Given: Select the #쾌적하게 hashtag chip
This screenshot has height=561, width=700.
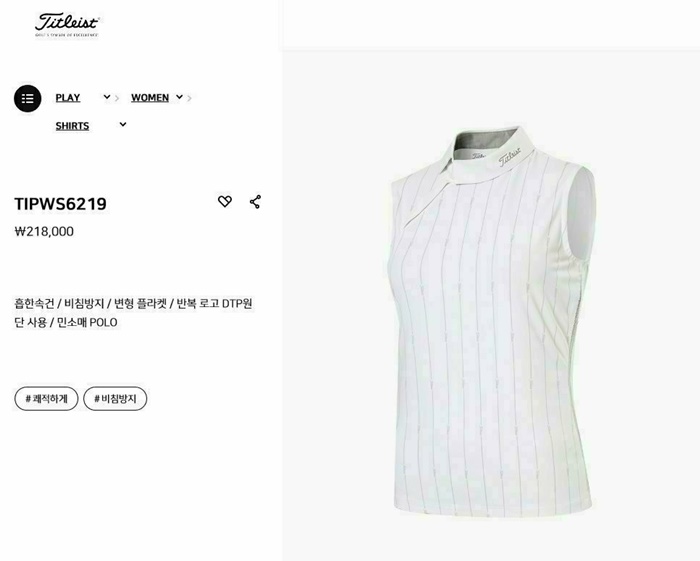Looking at the screenshot, I should point(46,399).
